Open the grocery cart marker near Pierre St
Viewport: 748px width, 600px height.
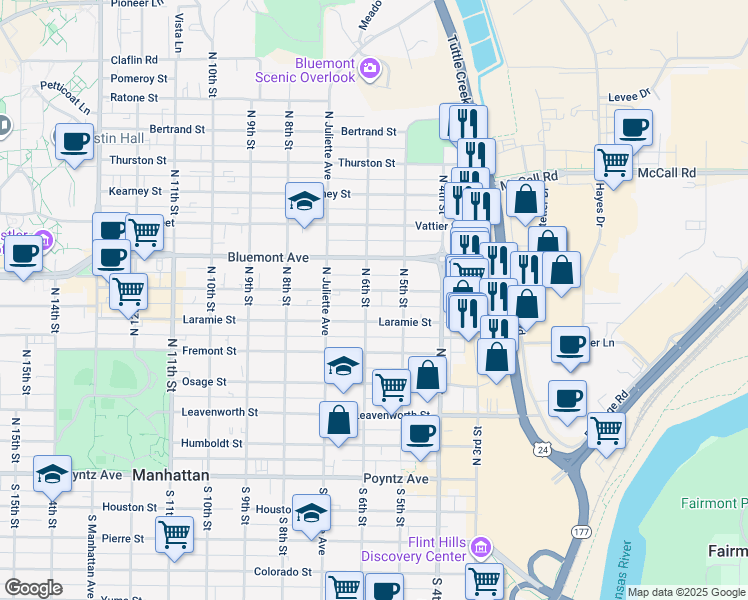tap(175, 535)
